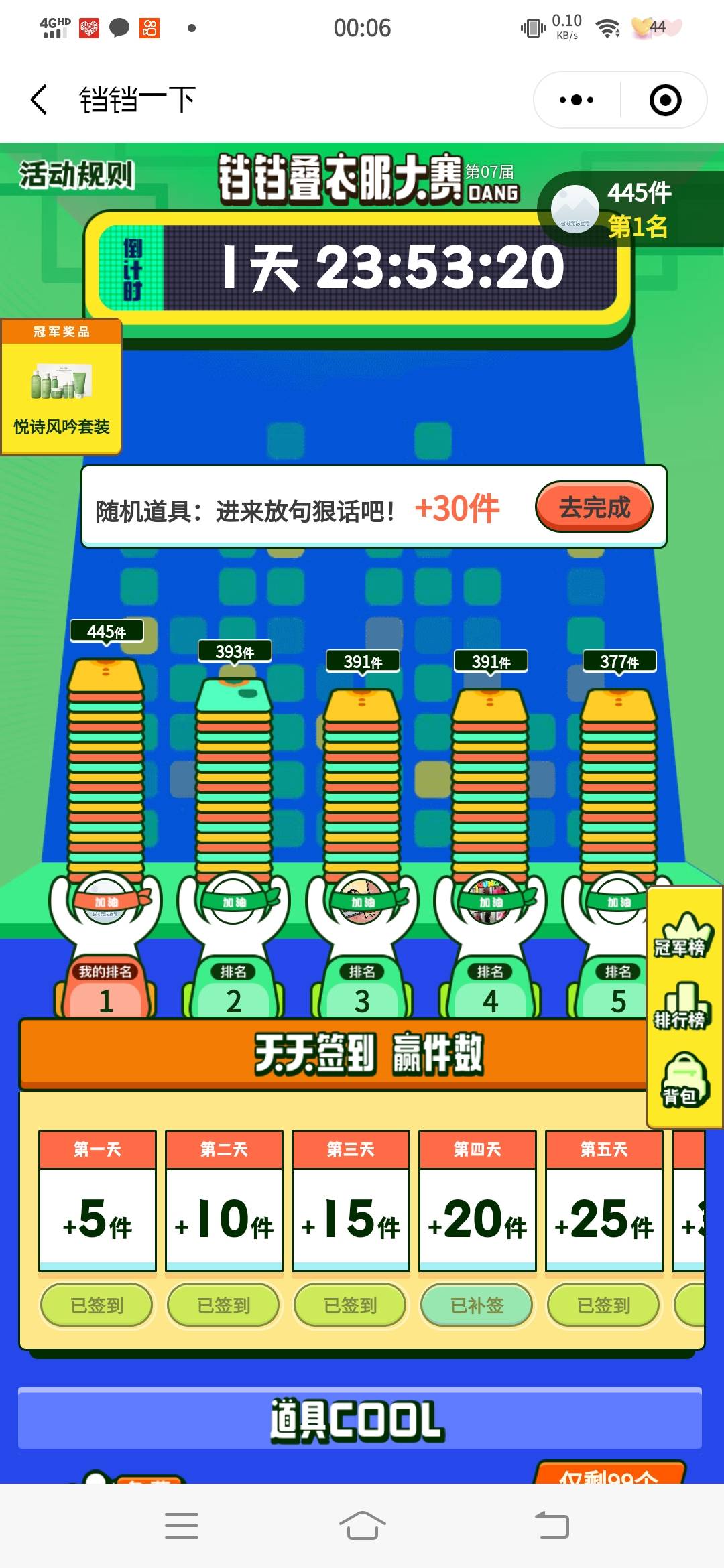Tap 已签到 button under 第一天
The width and height of the screenshot is (724, 1568).
97,1305
